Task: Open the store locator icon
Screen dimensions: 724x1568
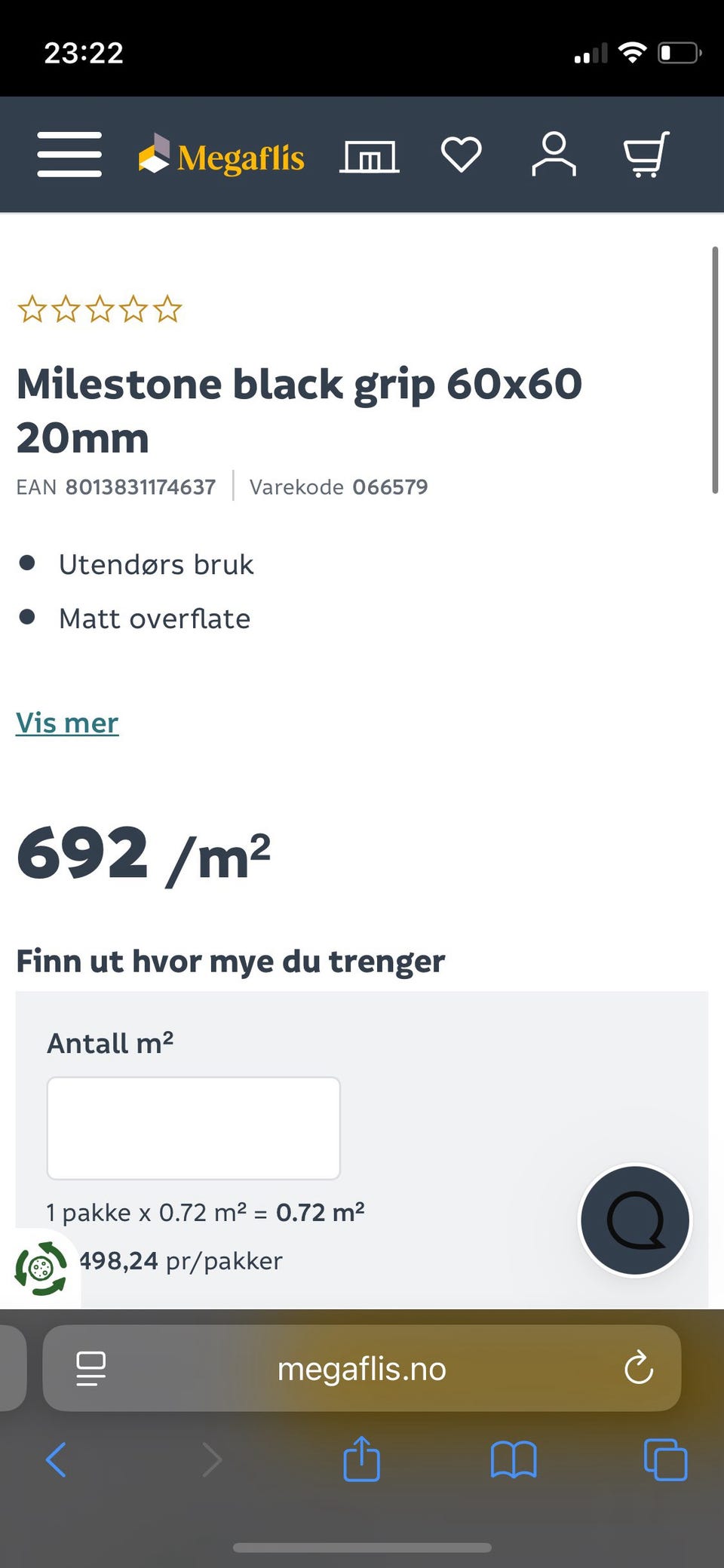Action: coord(369,156)
